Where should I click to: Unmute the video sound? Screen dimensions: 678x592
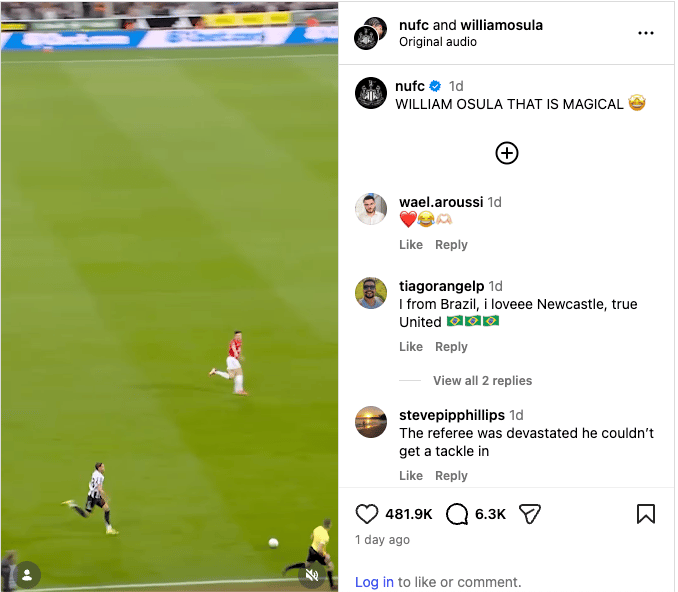tap(312, 575)
